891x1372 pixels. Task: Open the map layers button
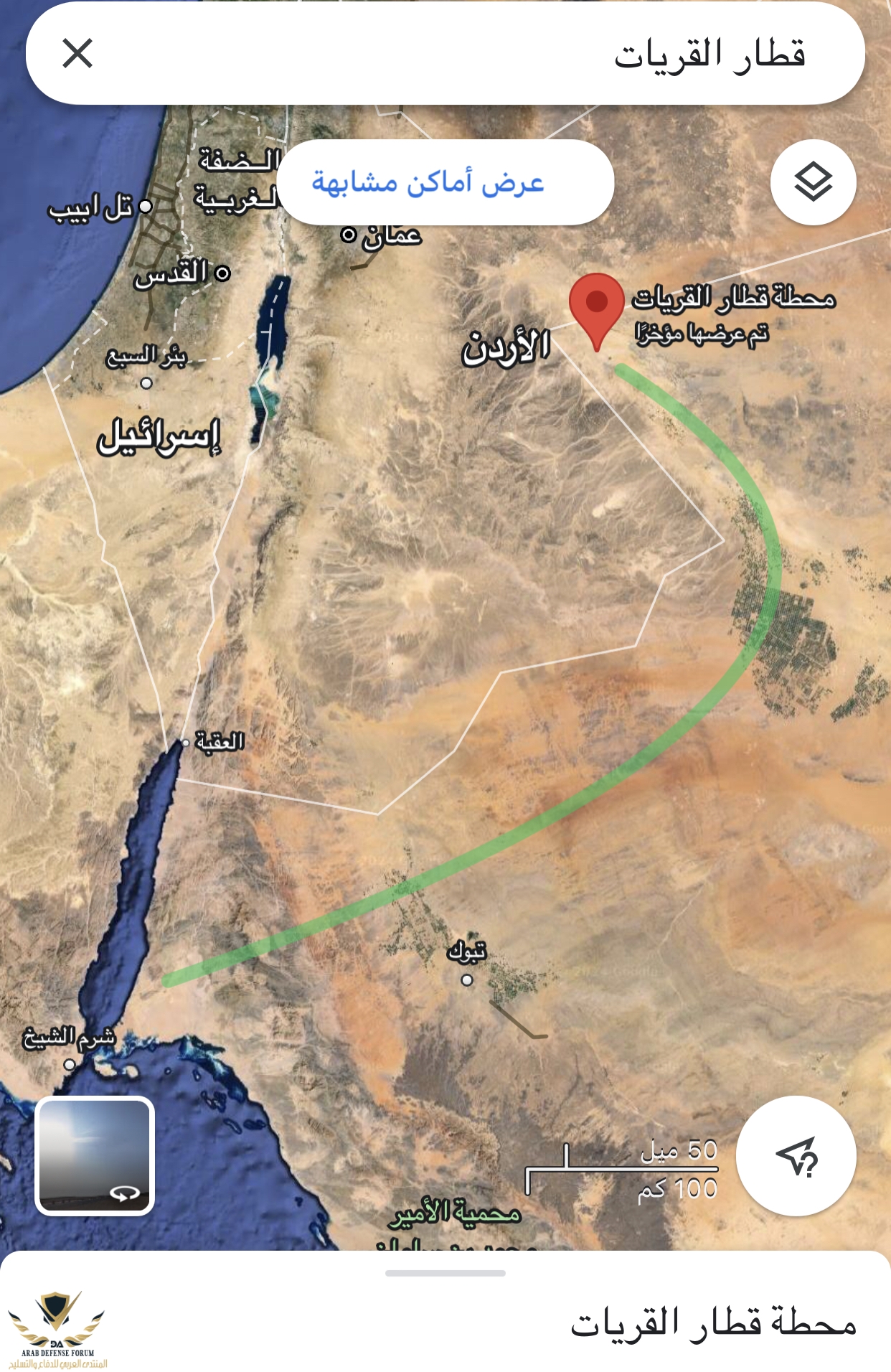(813, 182)
